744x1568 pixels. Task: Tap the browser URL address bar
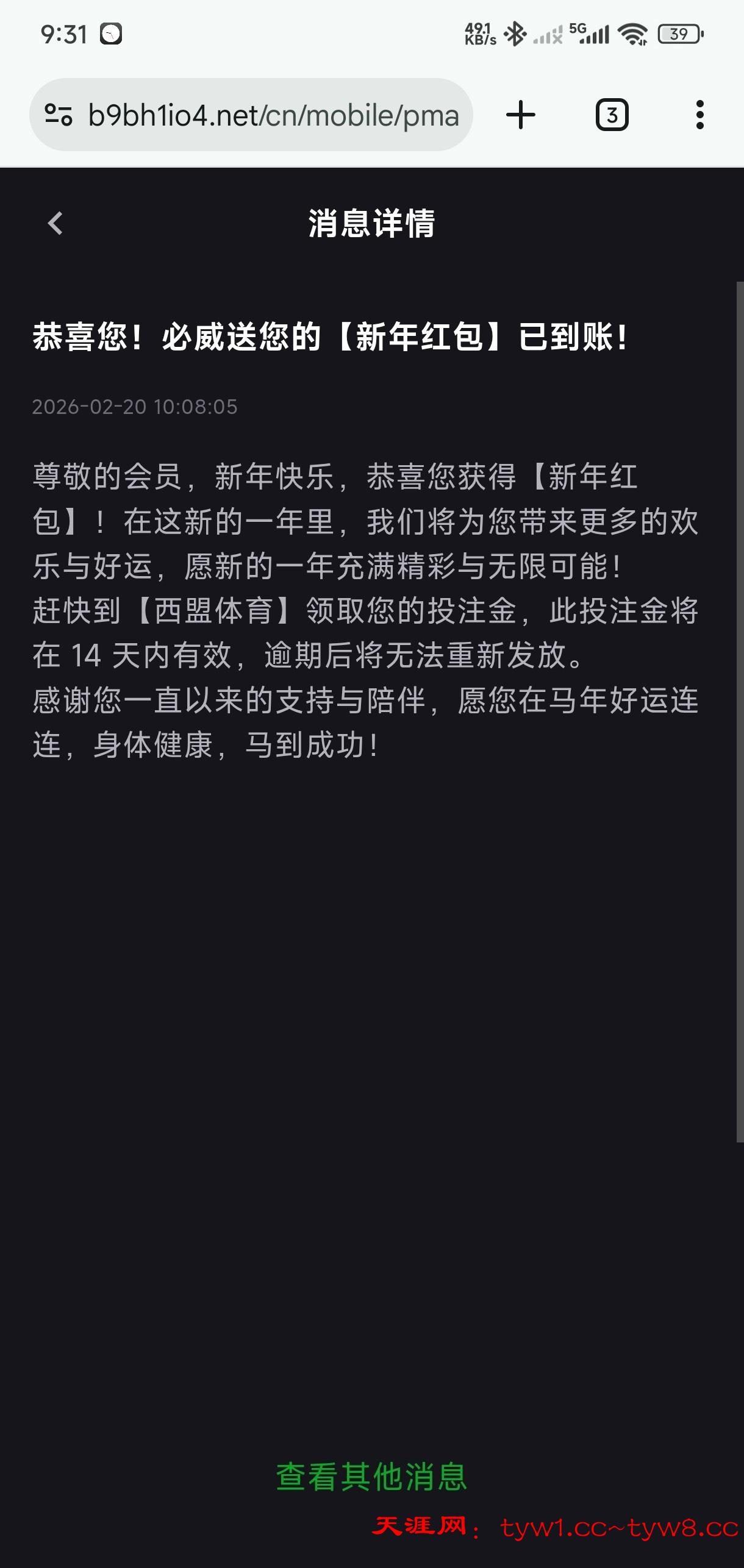pos(274,115)
